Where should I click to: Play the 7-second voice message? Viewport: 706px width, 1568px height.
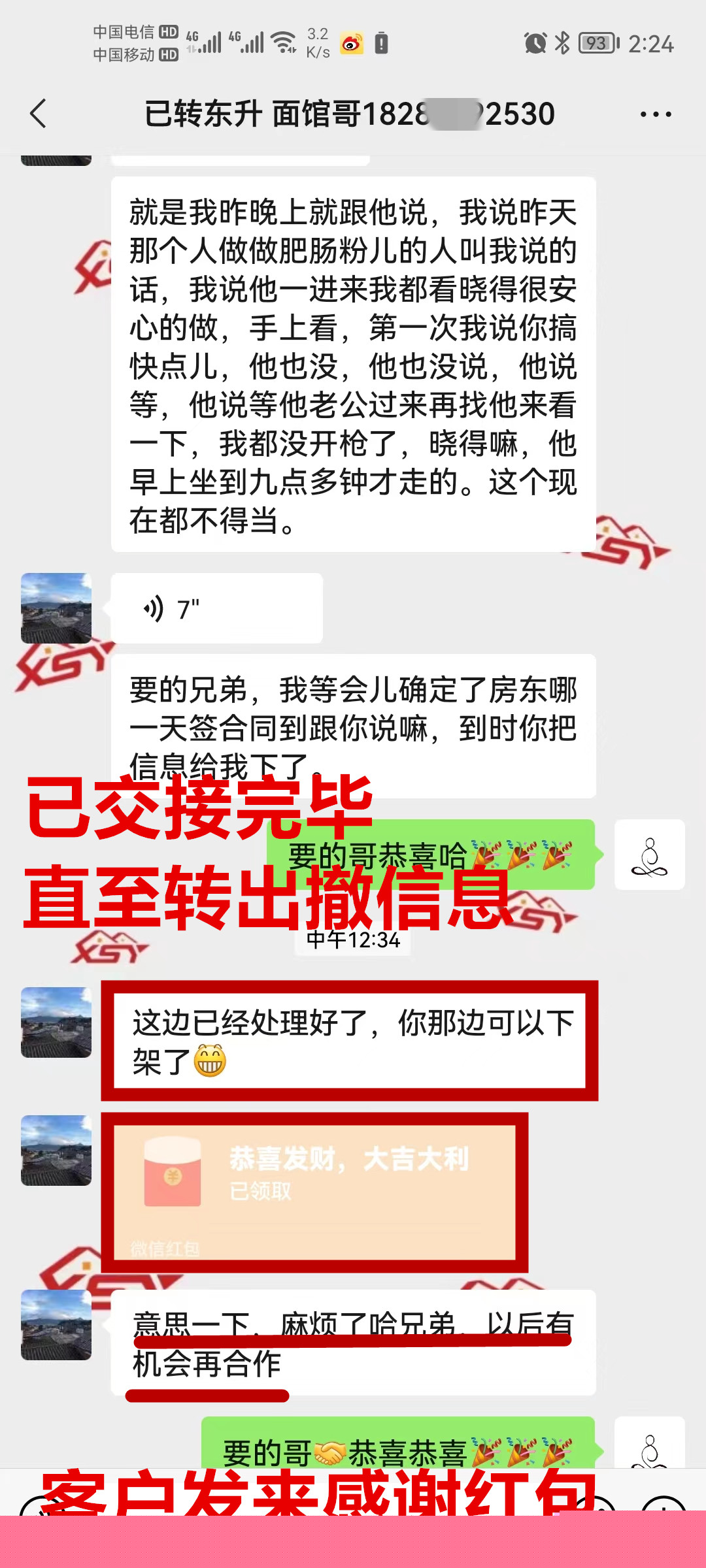[x=216, y=608]
